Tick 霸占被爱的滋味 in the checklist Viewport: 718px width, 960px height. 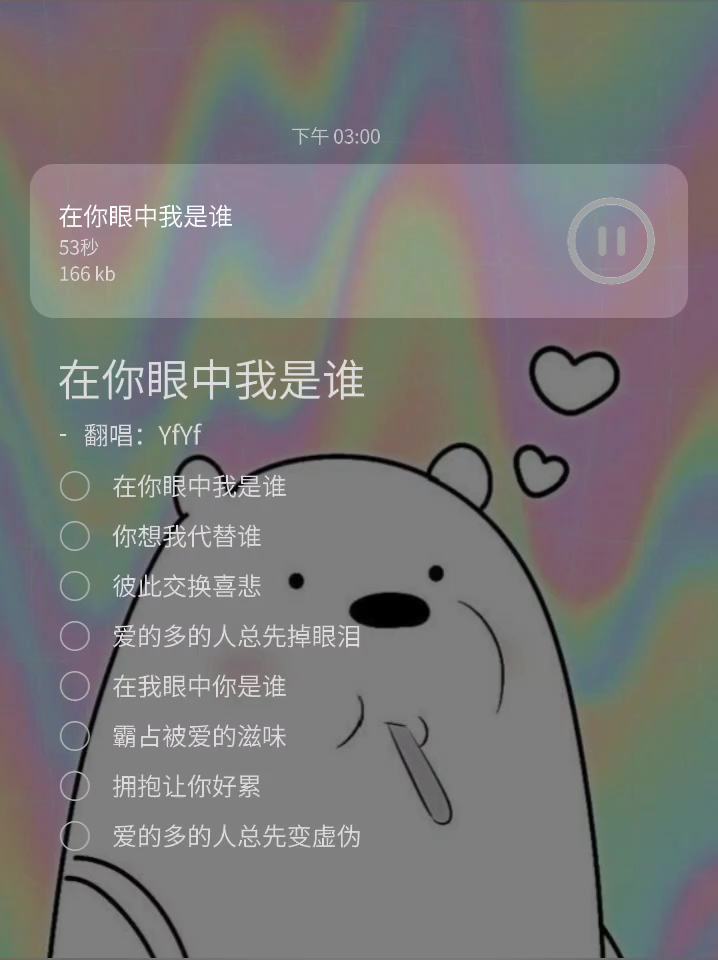(x=75, y=736)
